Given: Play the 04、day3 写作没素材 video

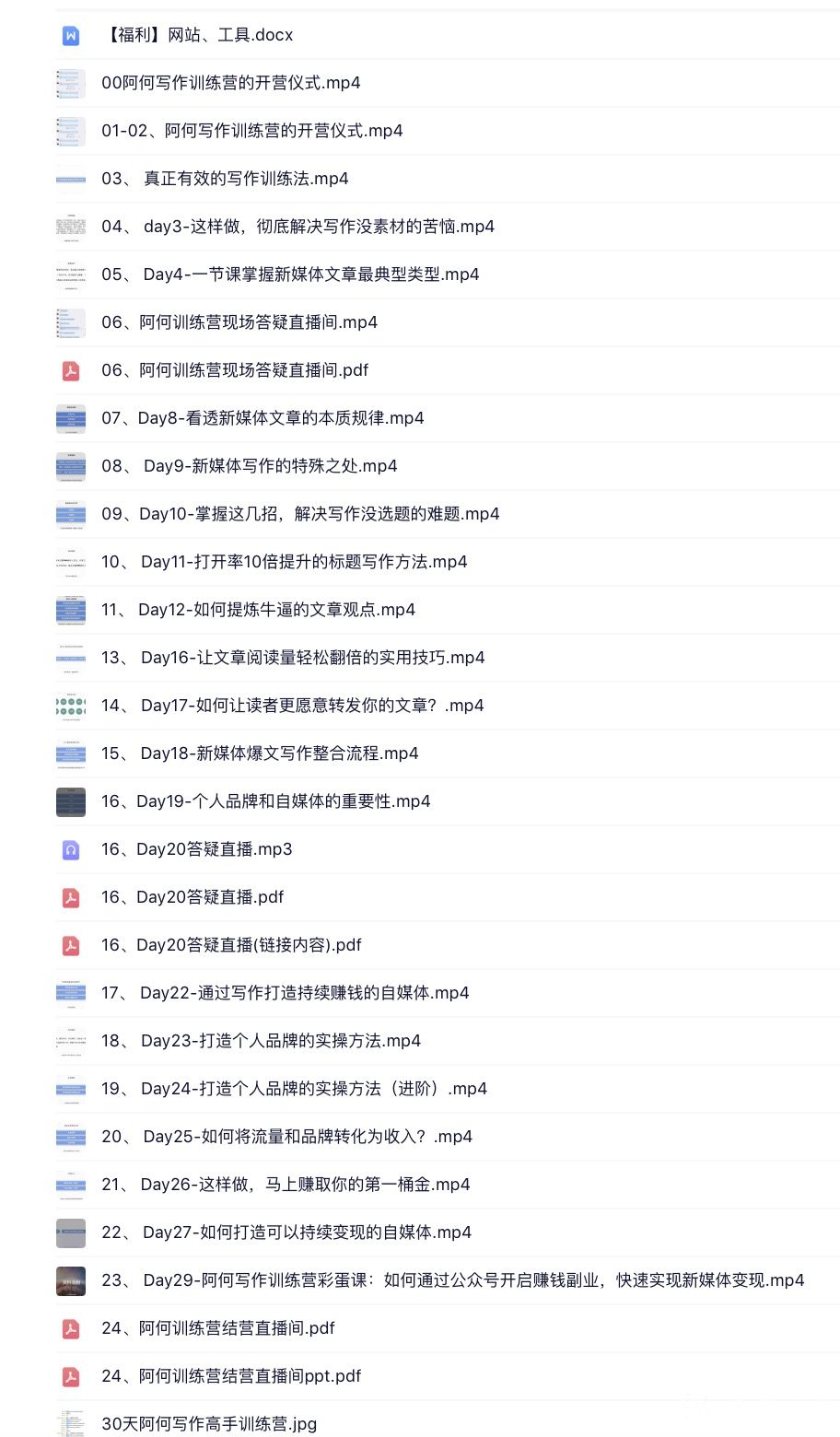Looking at the screenshot, I should click(x=297, y=227).
